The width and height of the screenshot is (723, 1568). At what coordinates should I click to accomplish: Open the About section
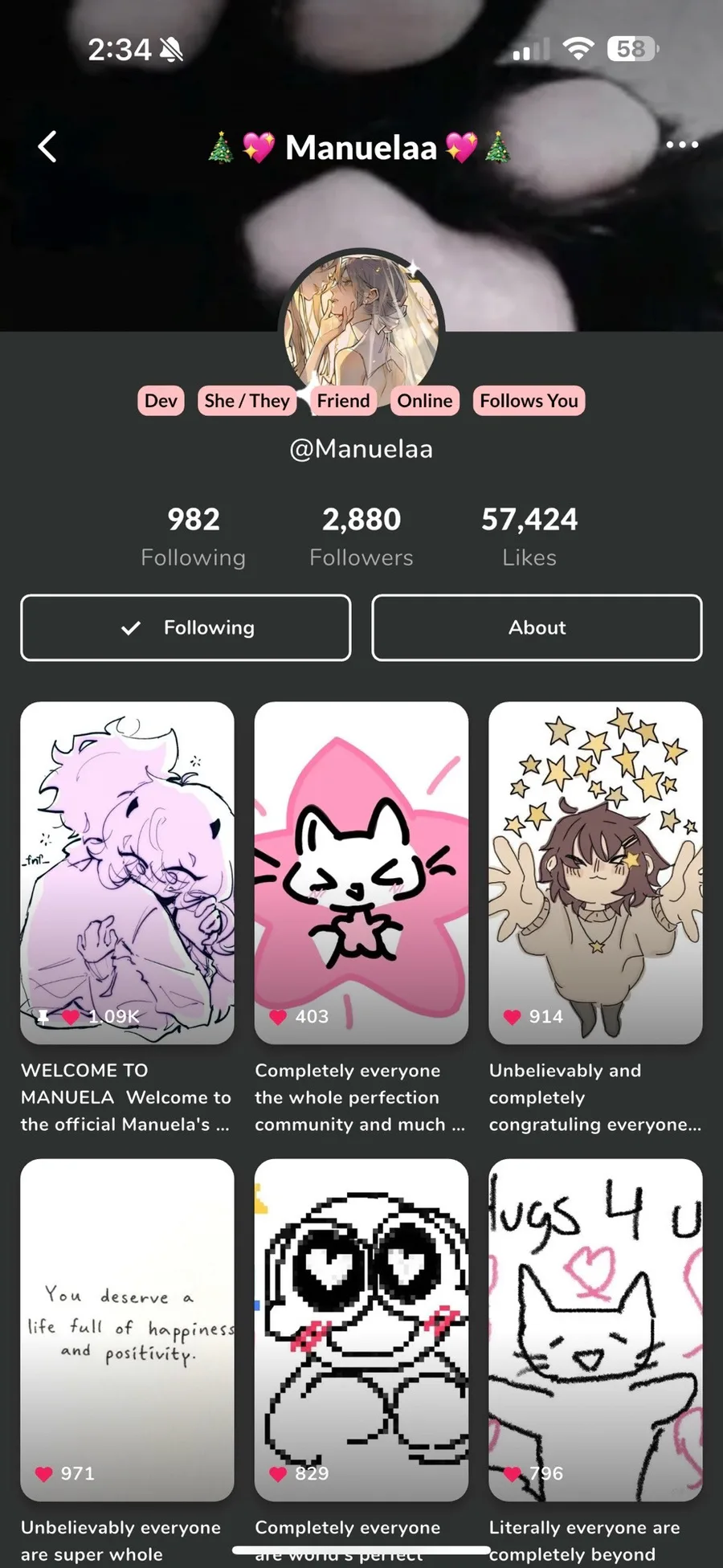click(537, 628)
